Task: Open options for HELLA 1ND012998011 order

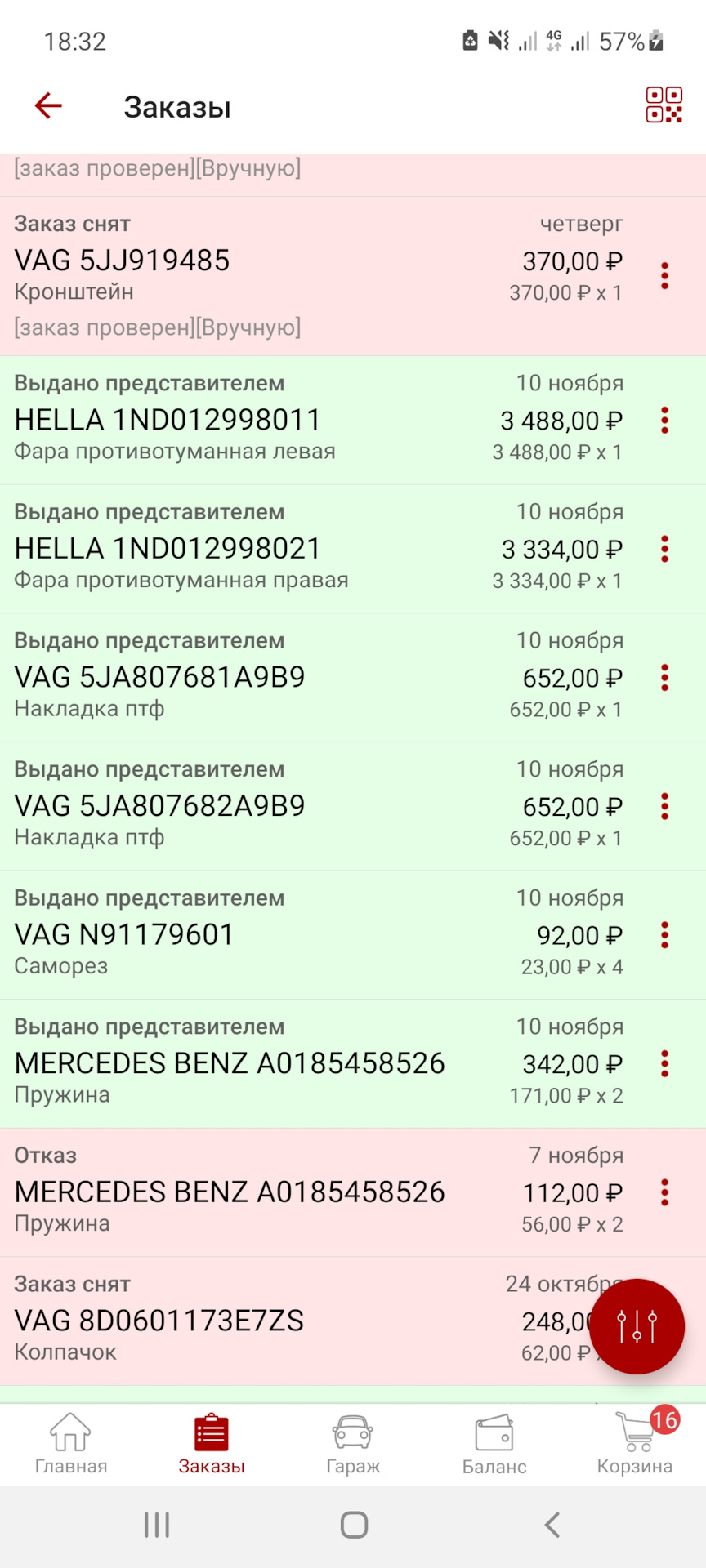Action: click(664, 421)
